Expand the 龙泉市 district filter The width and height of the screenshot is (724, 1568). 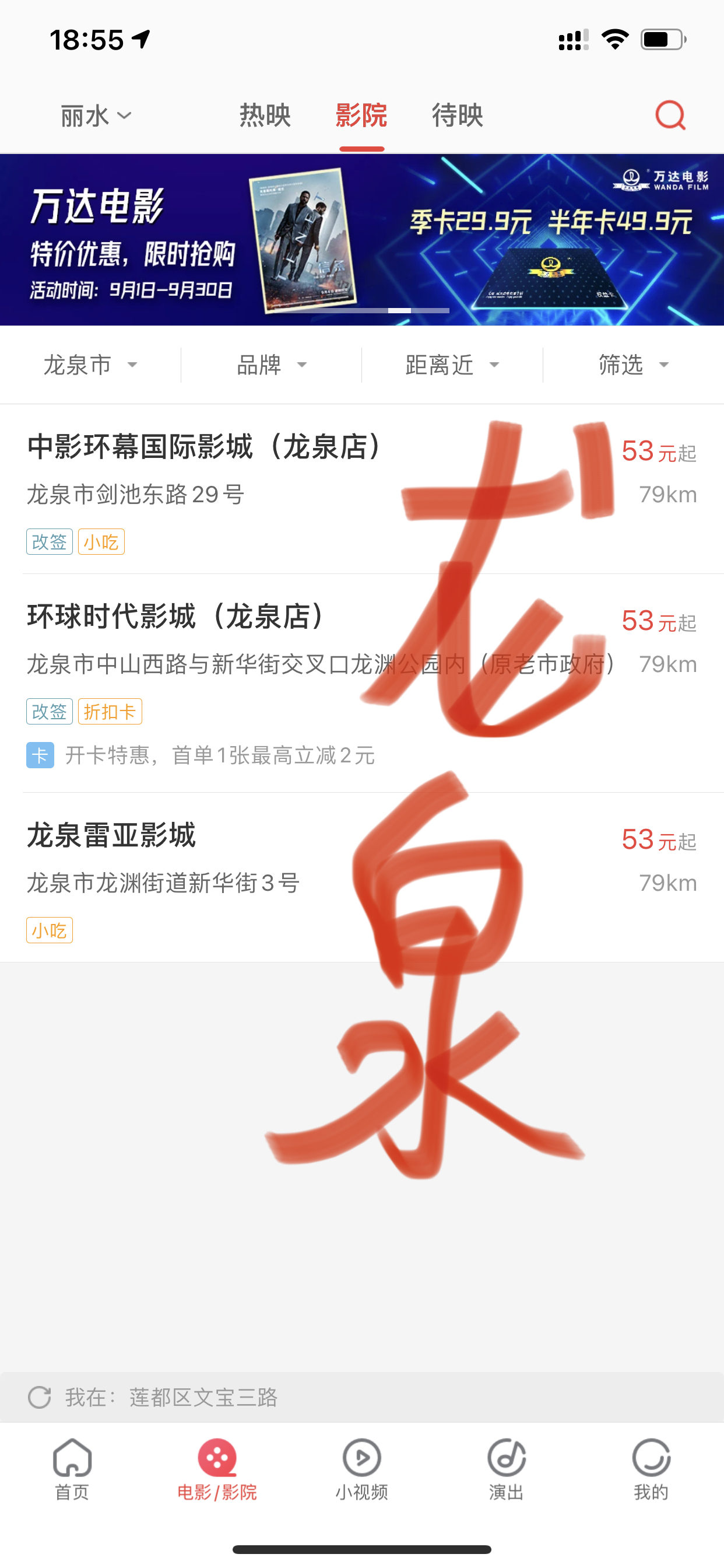(x=90, y=365)
